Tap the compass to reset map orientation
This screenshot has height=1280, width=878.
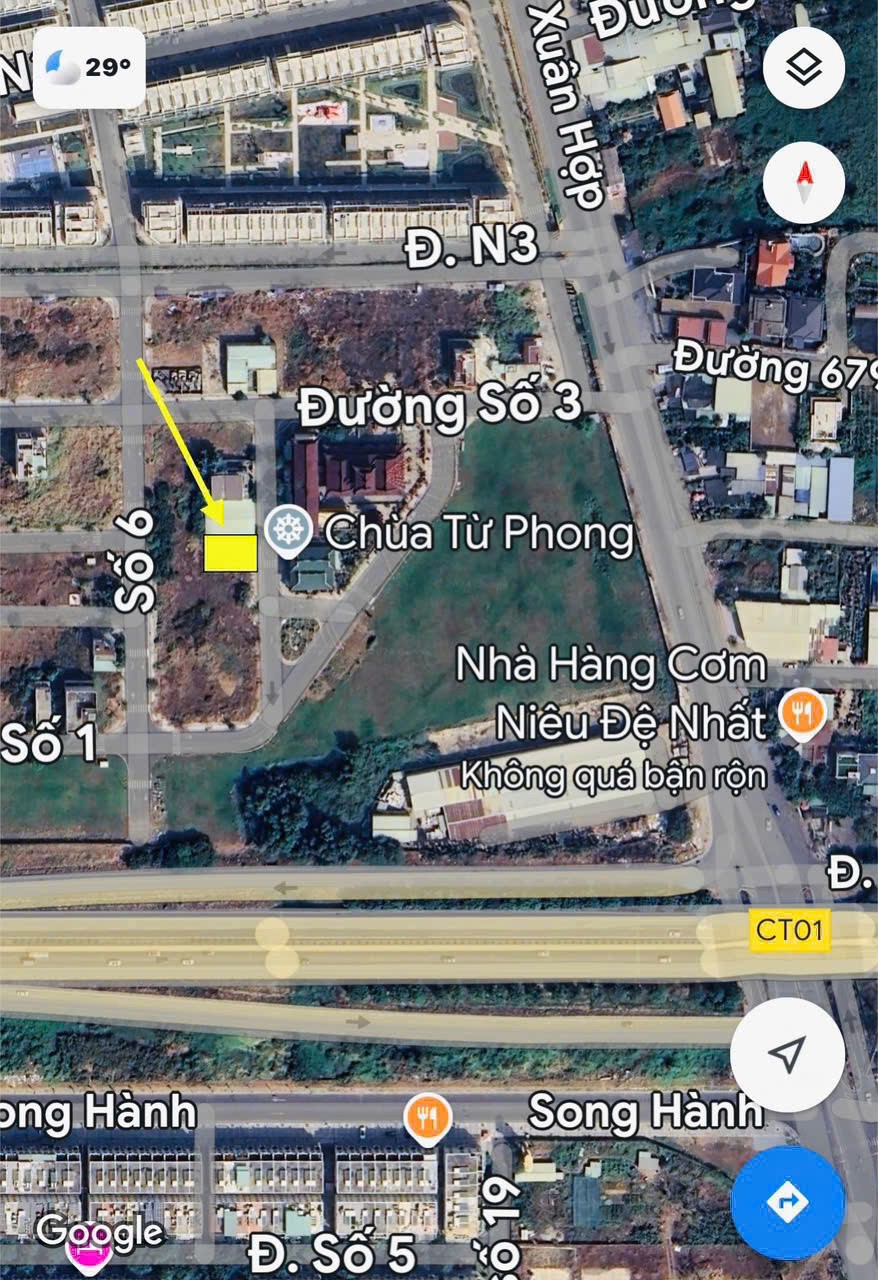point(806,183)
